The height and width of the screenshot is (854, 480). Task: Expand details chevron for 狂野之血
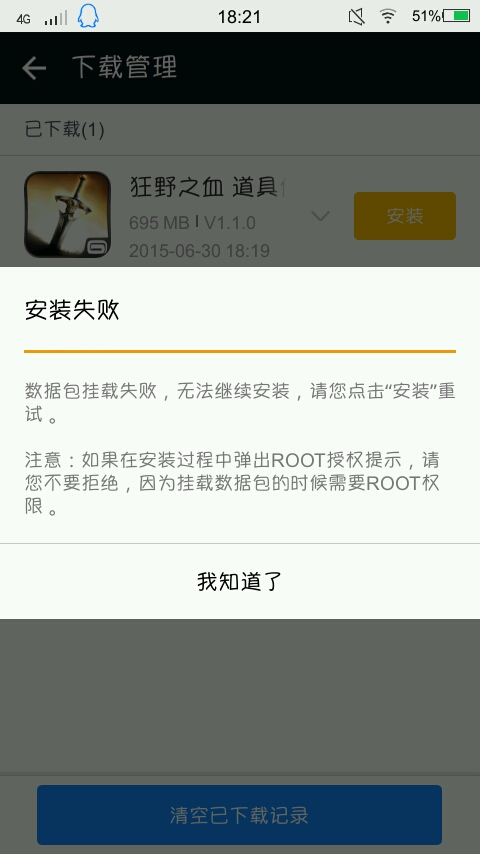(320, 216)
